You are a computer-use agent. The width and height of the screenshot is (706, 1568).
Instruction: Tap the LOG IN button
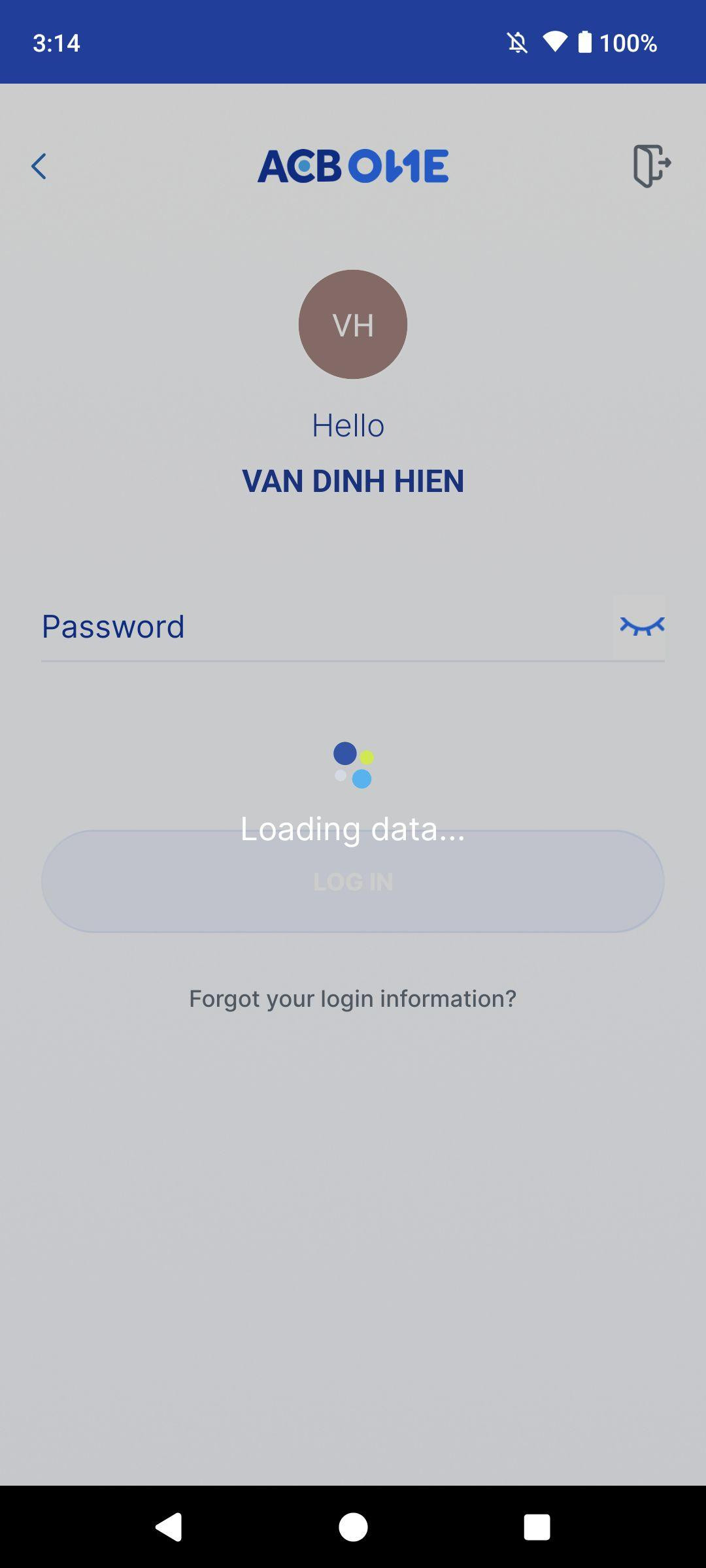(353, 881)
